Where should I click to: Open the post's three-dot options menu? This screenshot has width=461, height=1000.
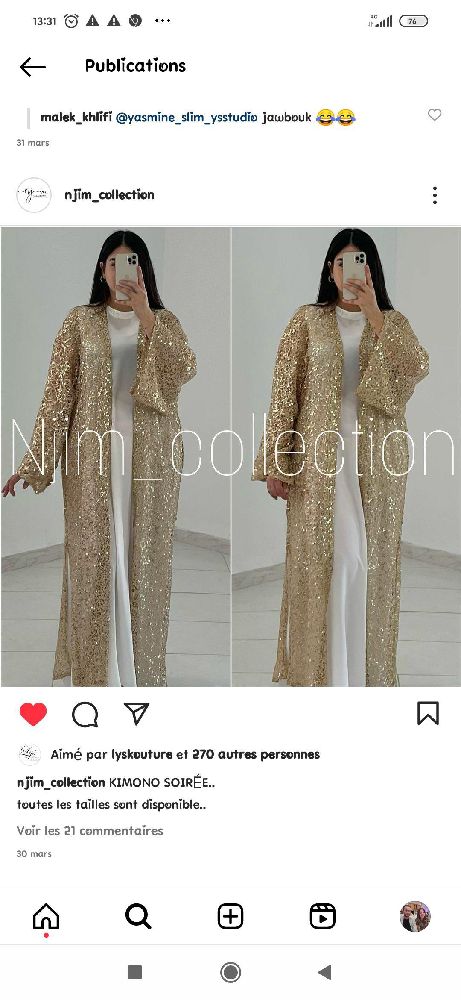pos(435,195)
